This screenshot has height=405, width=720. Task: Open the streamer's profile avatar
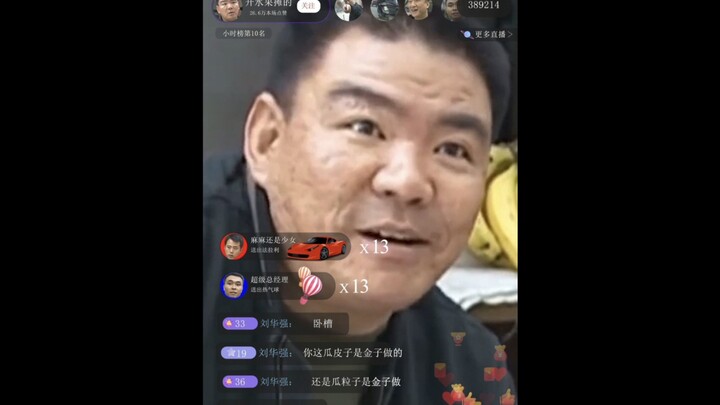[227, 9]
